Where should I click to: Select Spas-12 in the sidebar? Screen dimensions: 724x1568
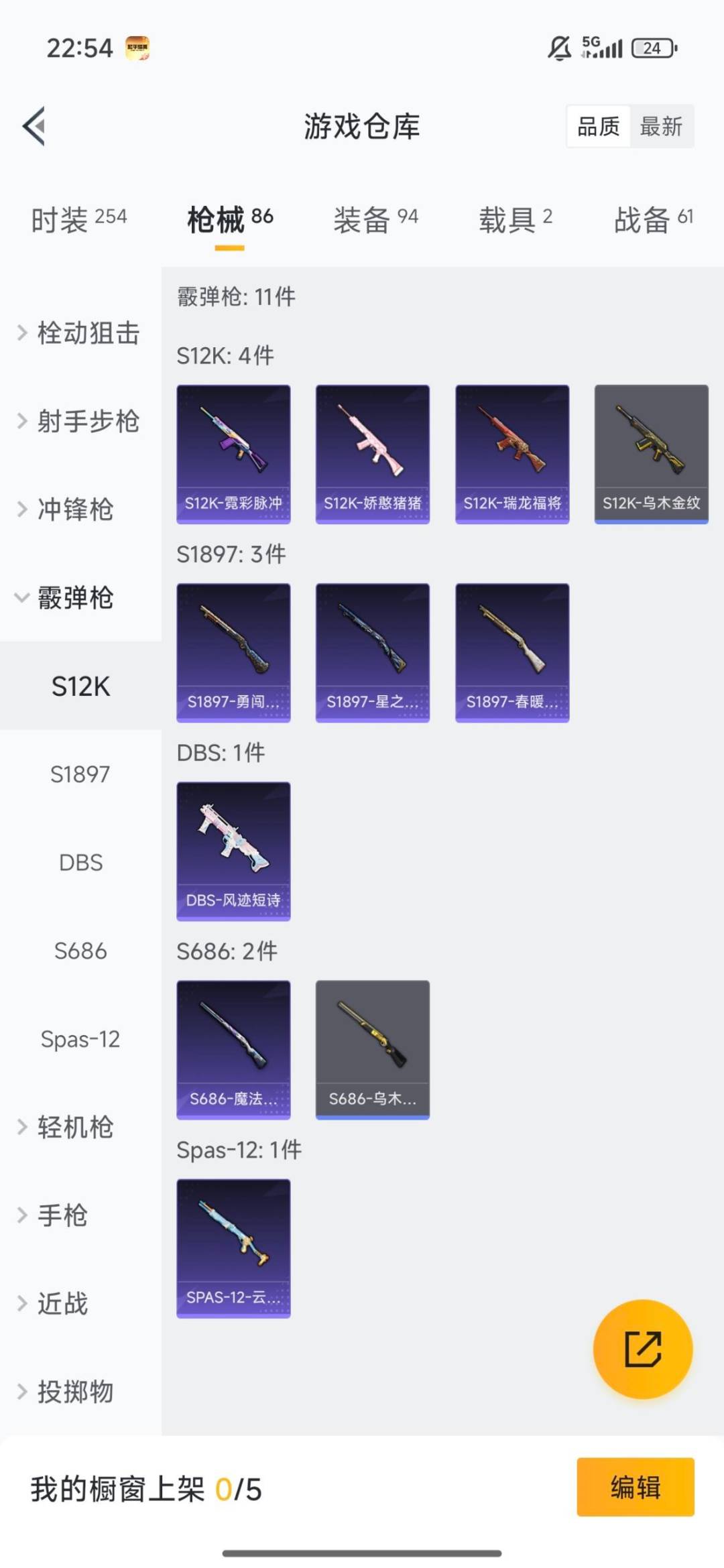[80, 1039]
